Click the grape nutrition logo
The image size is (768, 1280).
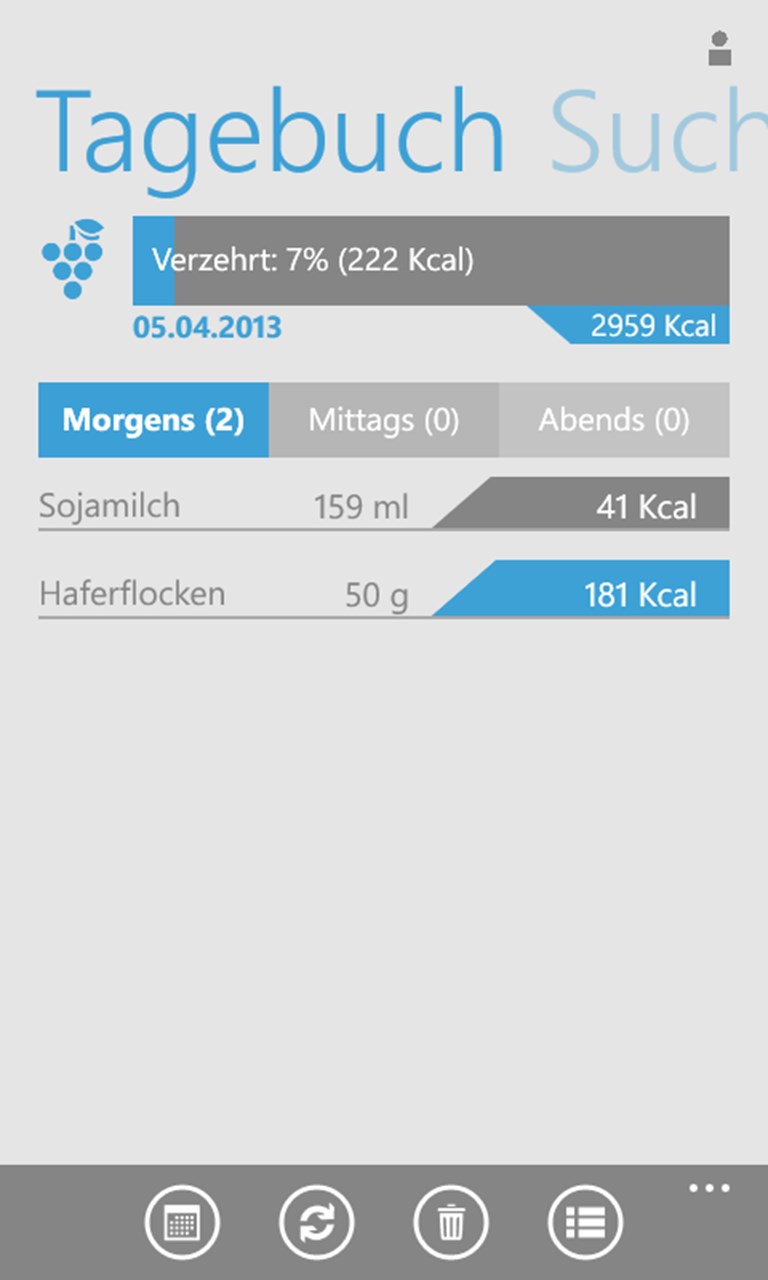tap(72, 258)
